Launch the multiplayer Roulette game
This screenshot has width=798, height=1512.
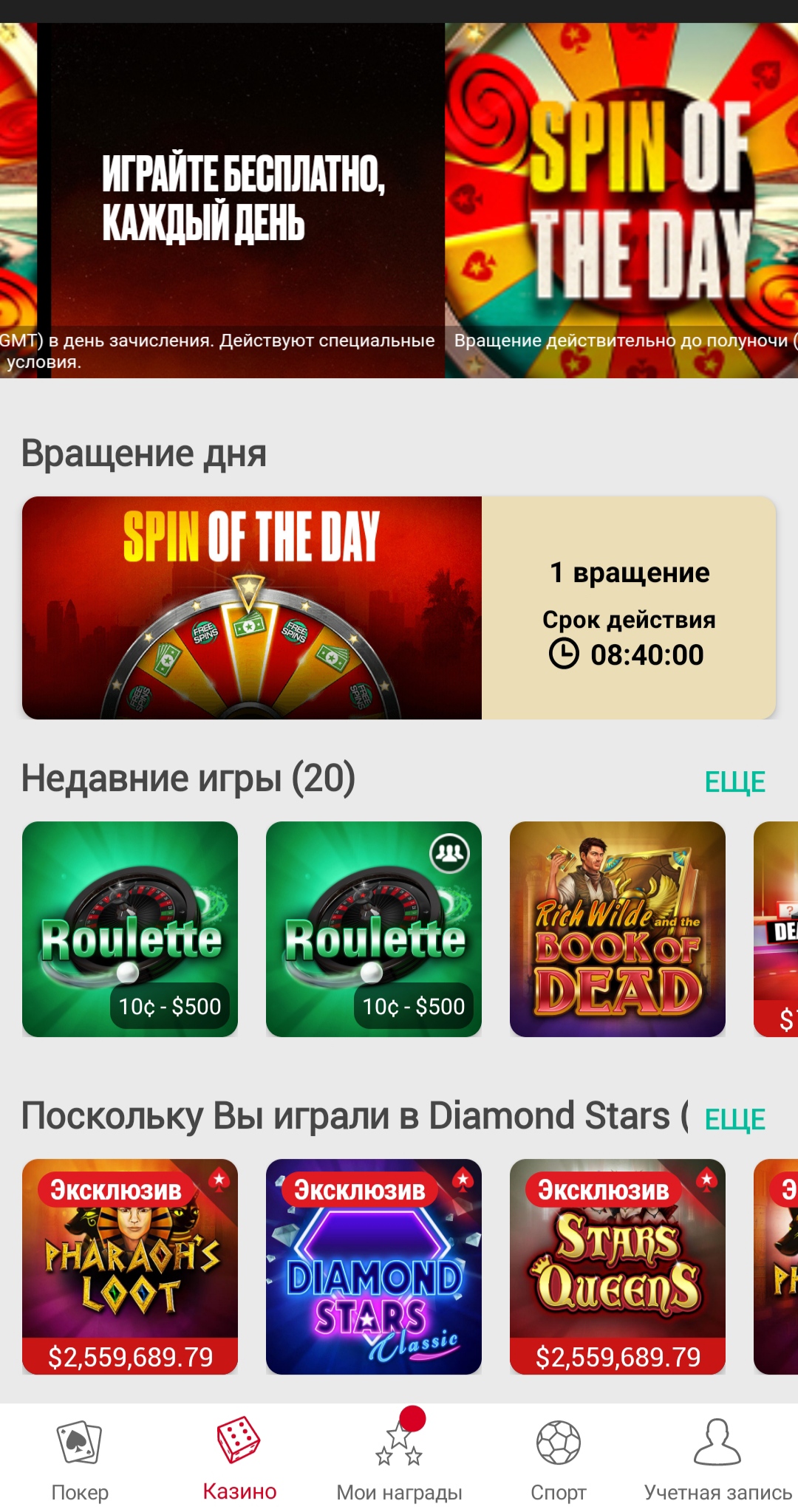[374, 928]
